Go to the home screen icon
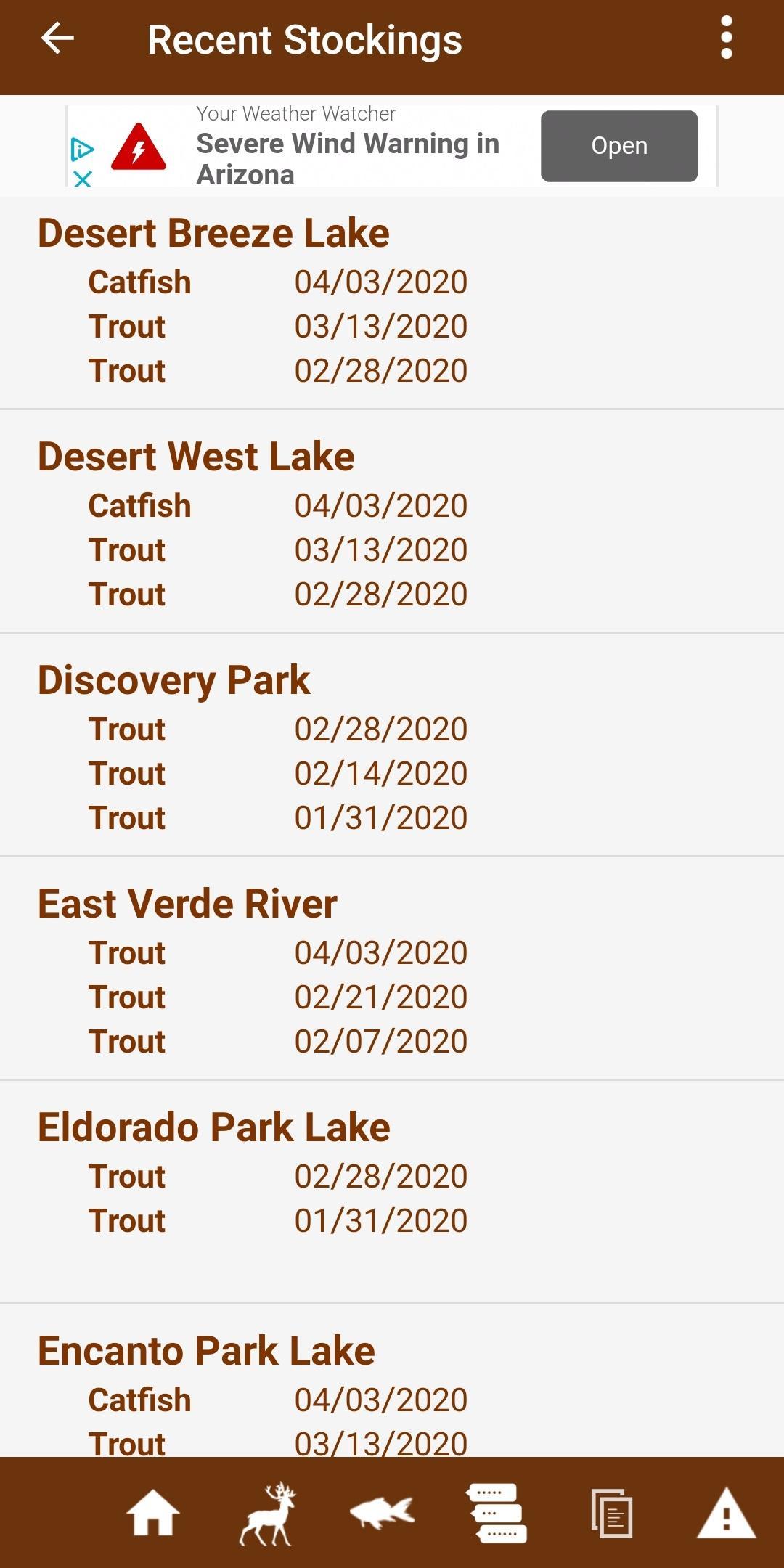The height and width of the screenshot is (1568, 784). (x=152, y=1514)
